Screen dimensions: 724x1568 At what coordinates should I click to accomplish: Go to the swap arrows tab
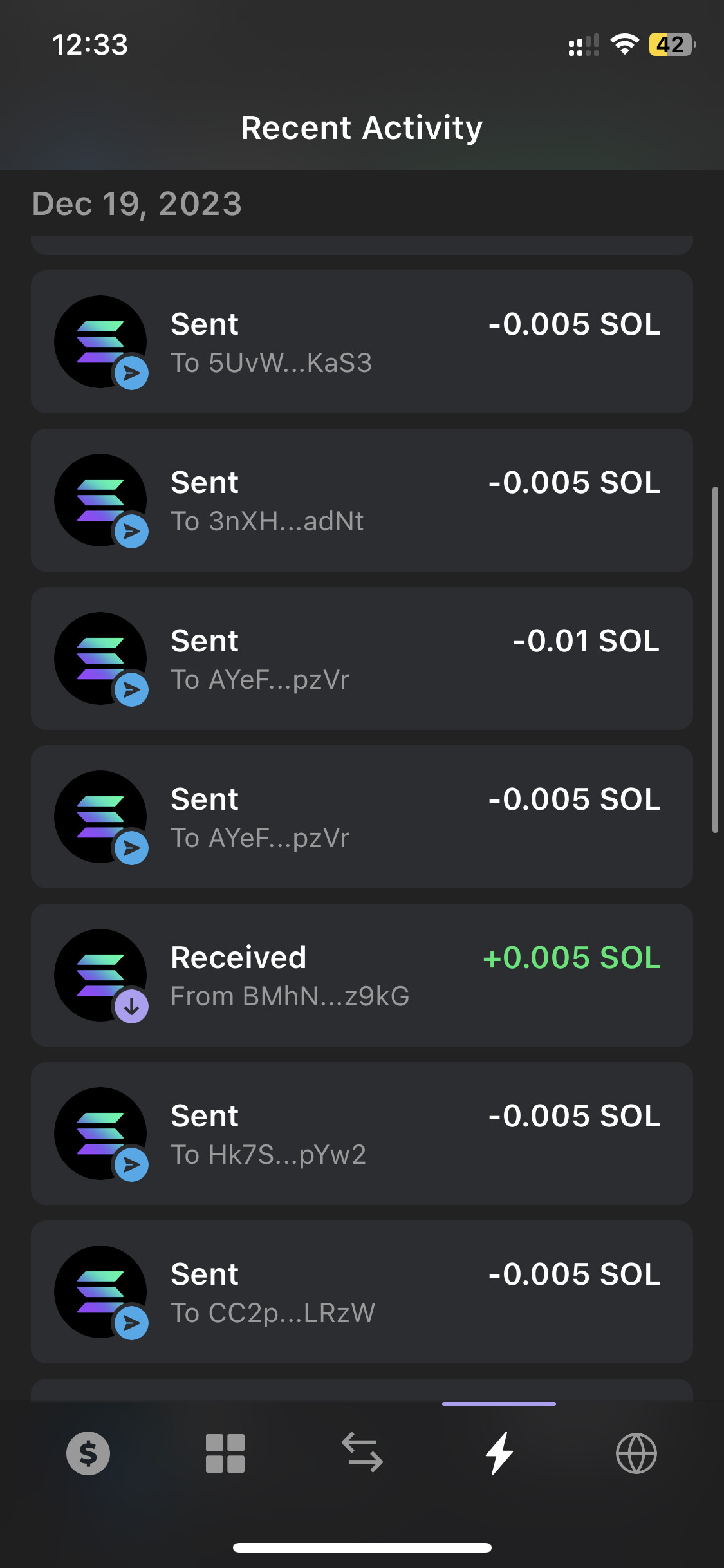coord(362,1452)
